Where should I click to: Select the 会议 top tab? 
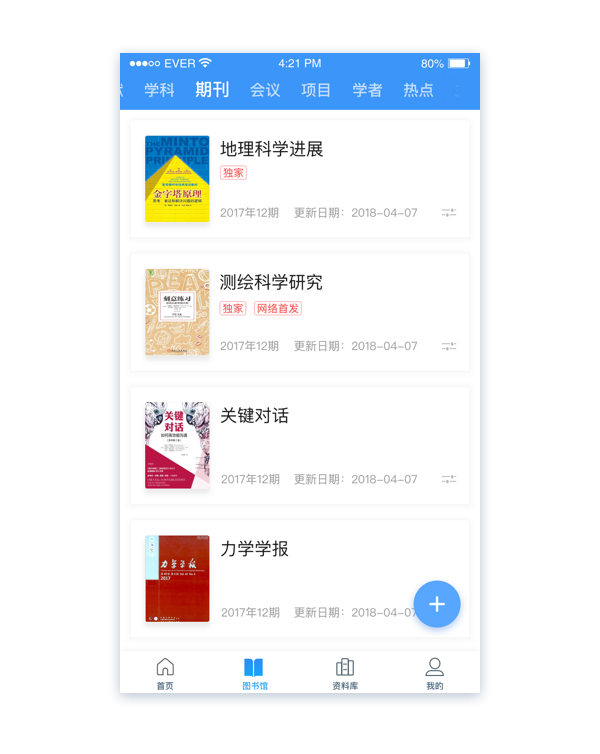(x=265, y=90)
